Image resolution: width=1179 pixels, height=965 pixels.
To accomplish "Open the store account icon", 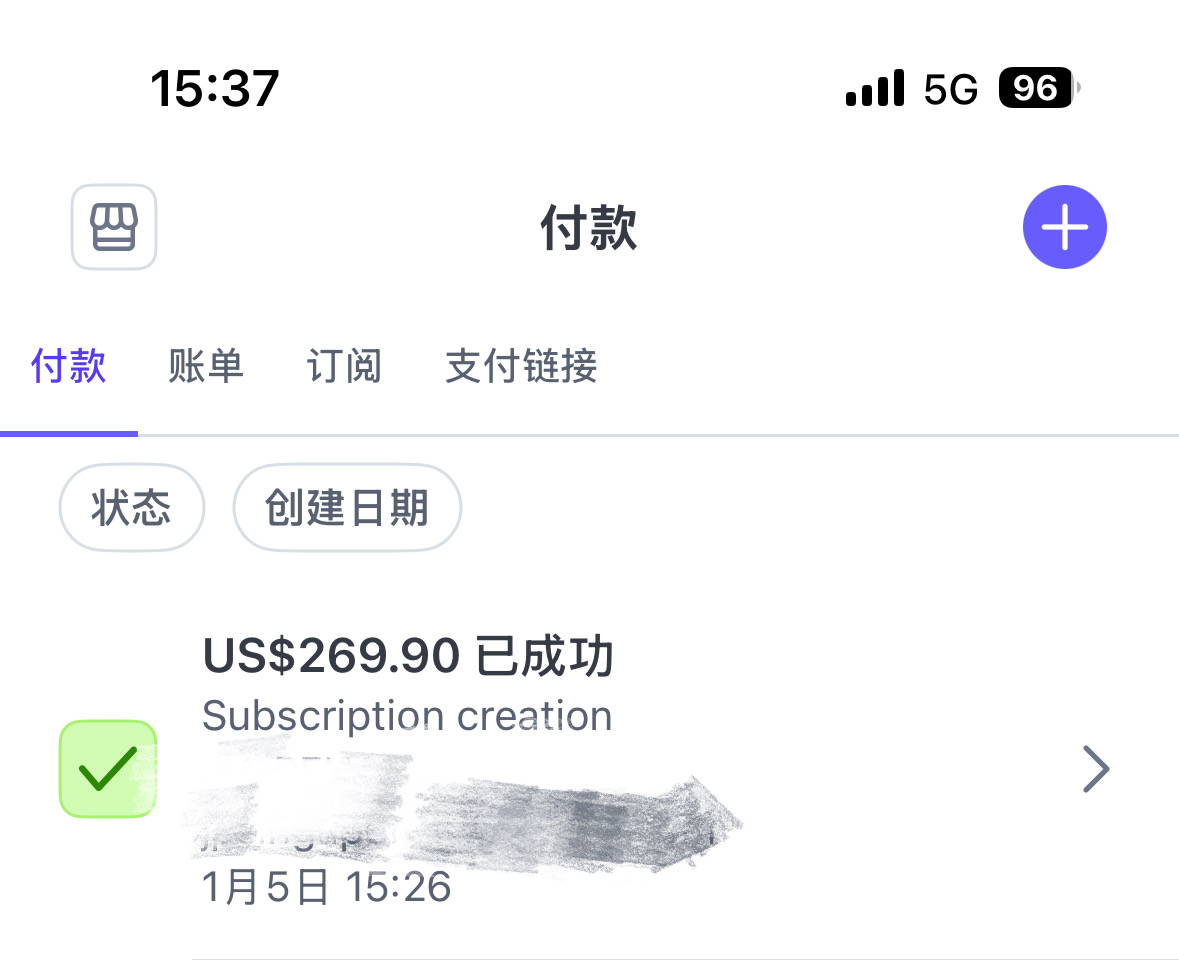I will [114, 226].
